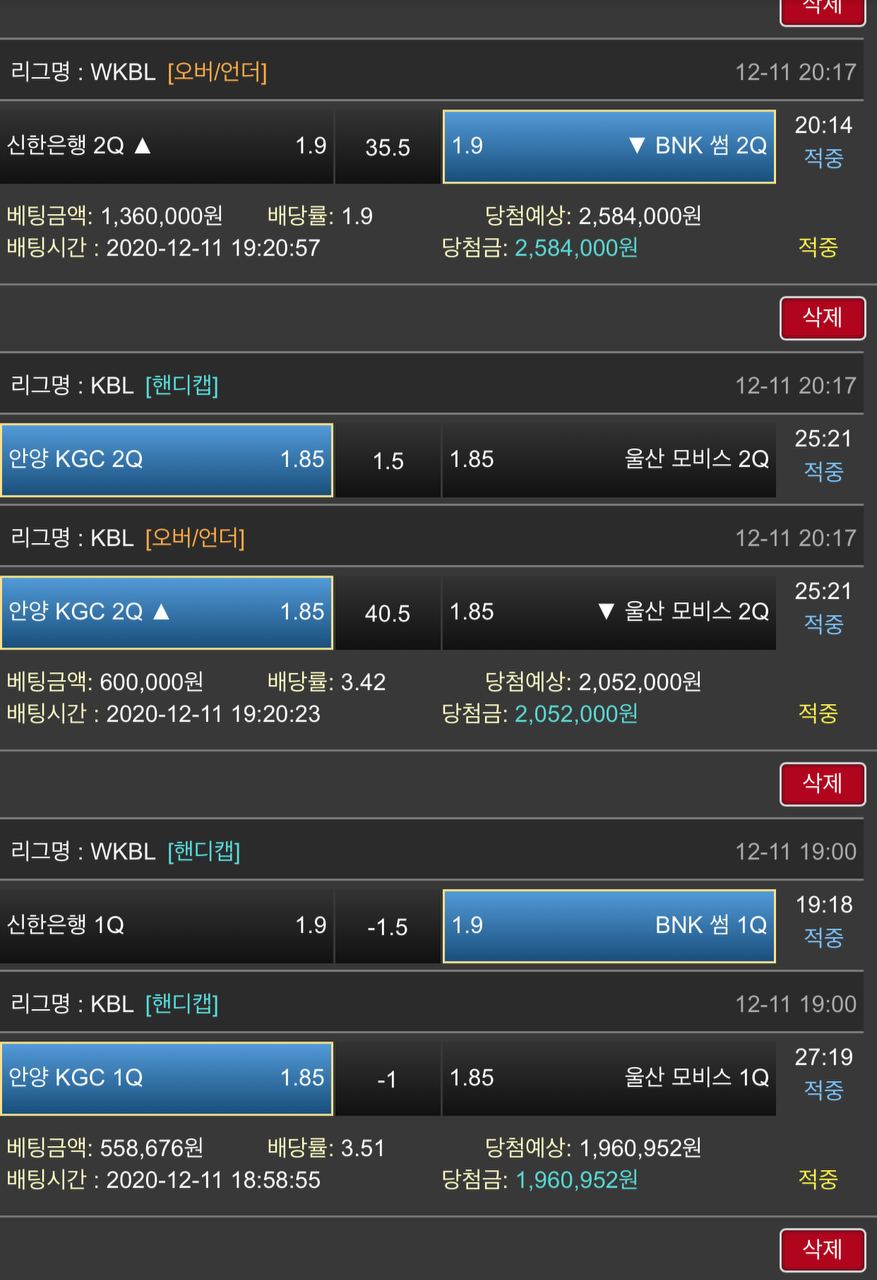Delete the 558,676원 bet record
The image size is (877, 1280).
point(822,1249)
